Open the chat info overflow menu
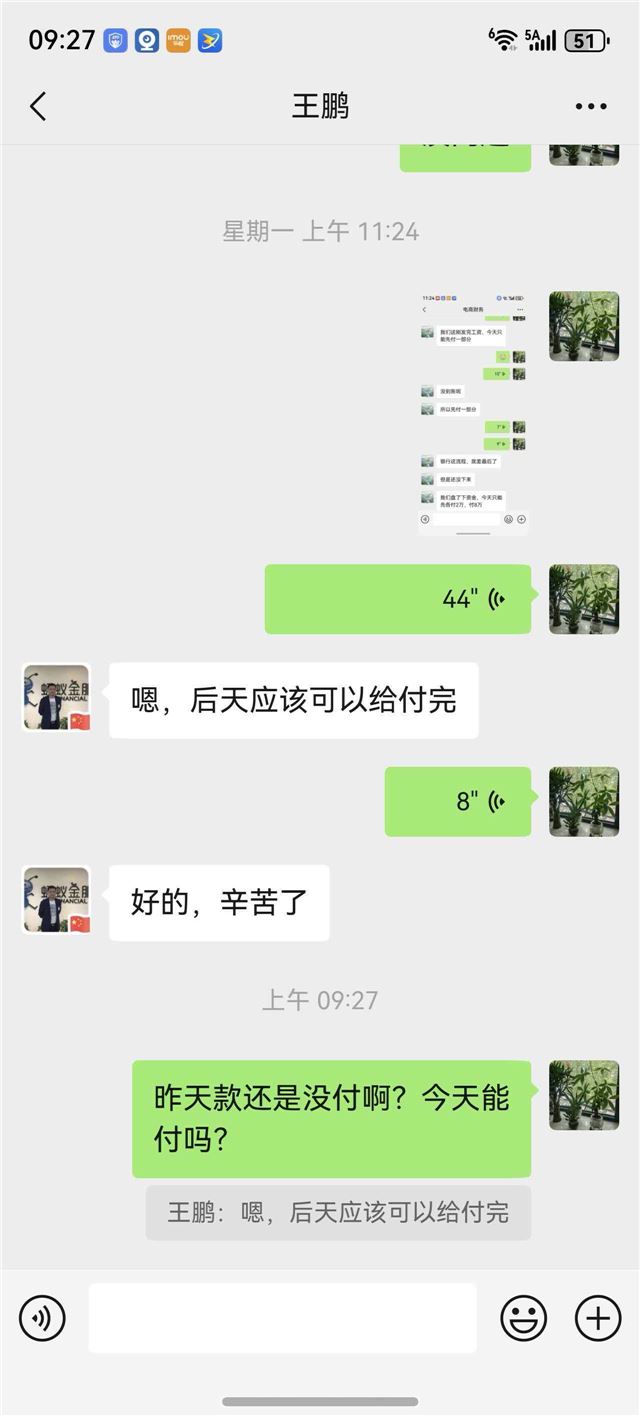The height and width of the screenshot is (1416, 640). point(591,106)
